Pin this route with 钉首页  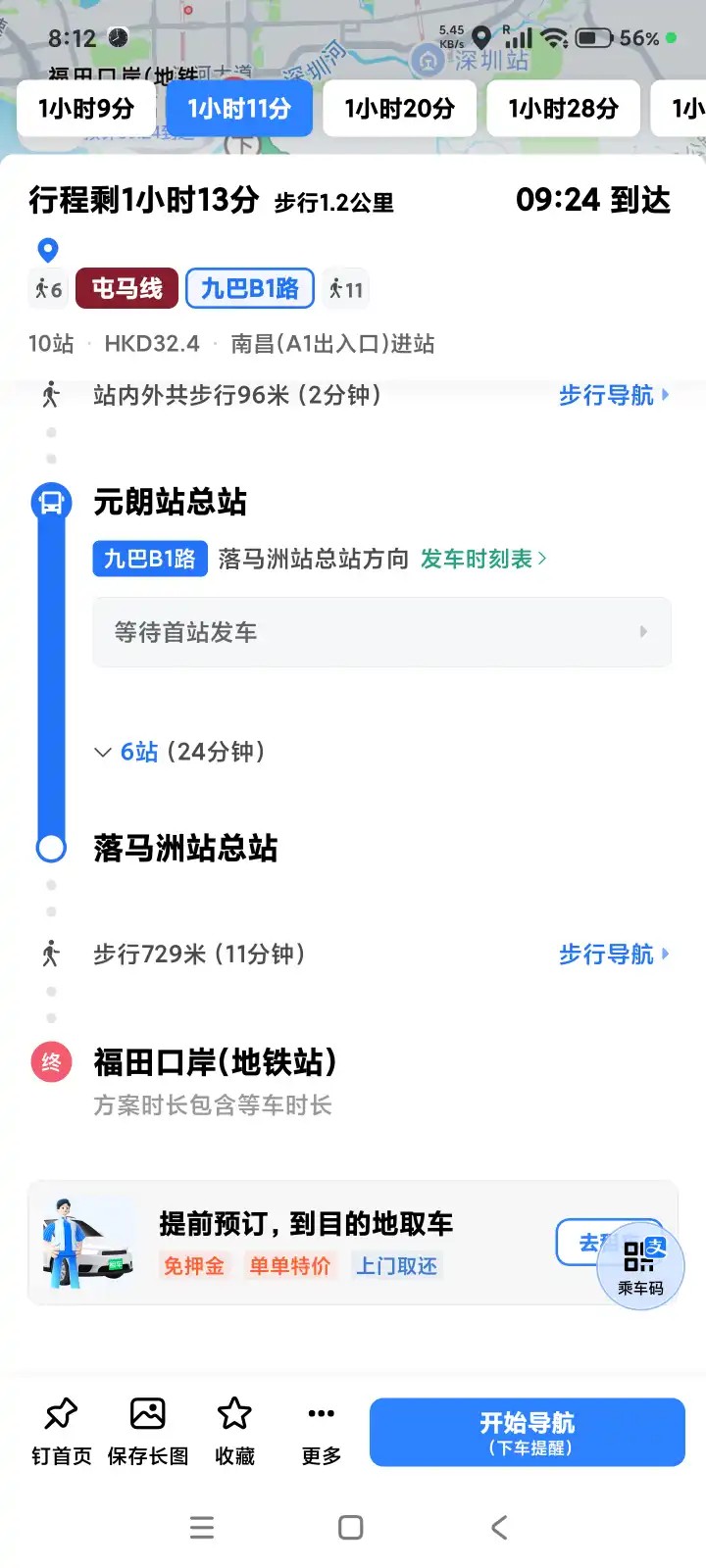pyautogui.click(x=61, y=1431)
